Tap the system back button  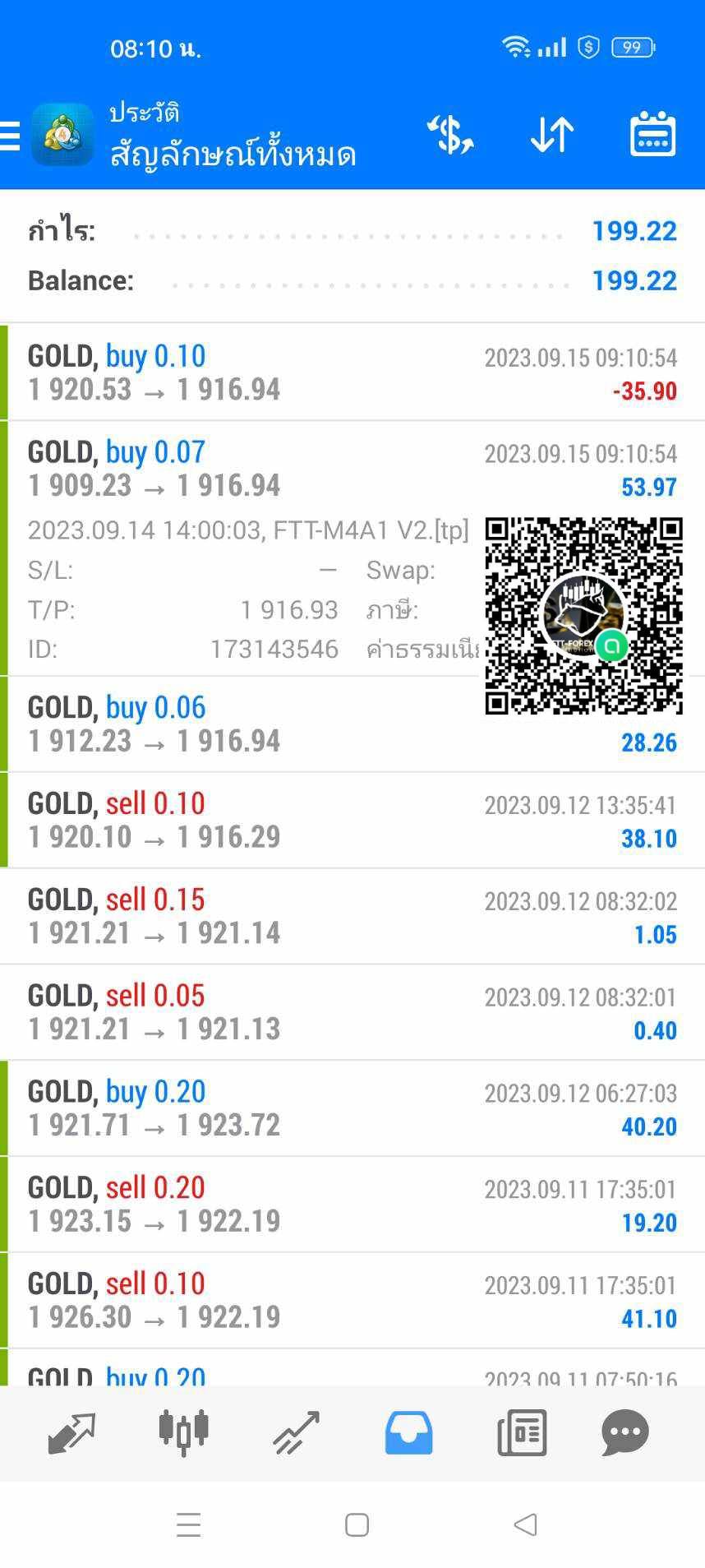tap(525, 1524)
